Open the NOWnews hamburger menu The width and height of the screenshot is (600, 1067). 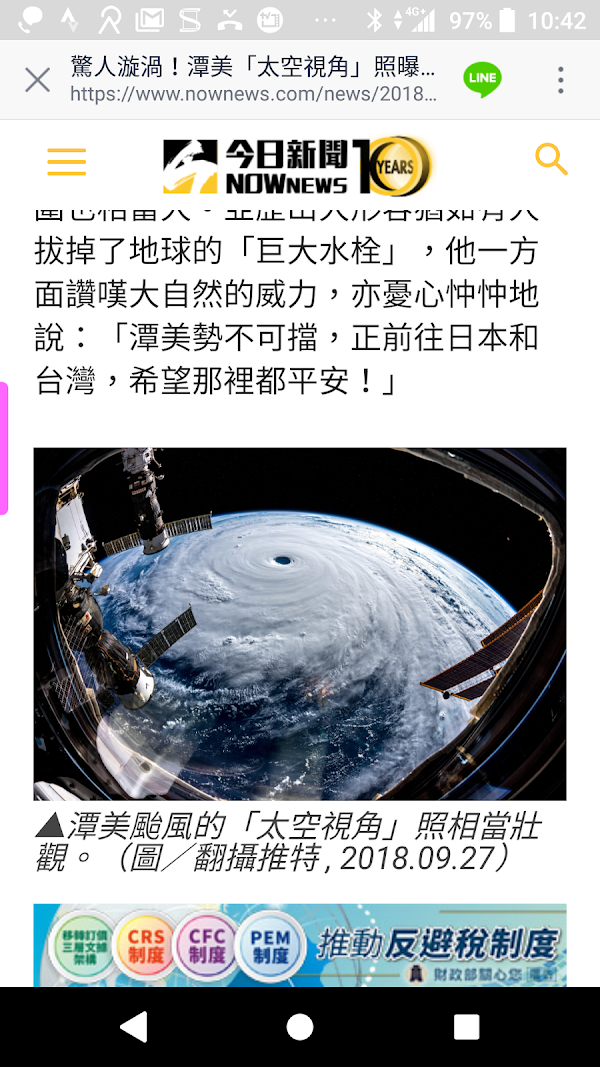(x=67, y=162)
